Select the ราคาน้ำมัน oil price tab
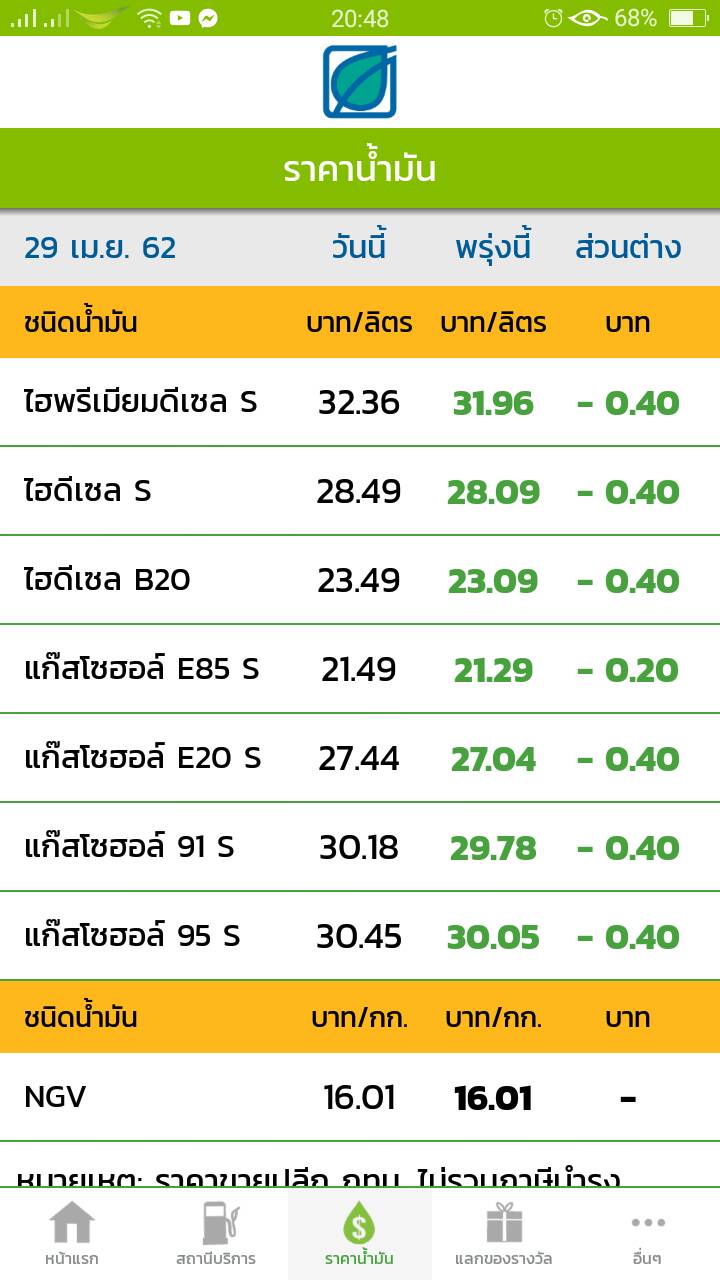 [x=360, y=1234]
